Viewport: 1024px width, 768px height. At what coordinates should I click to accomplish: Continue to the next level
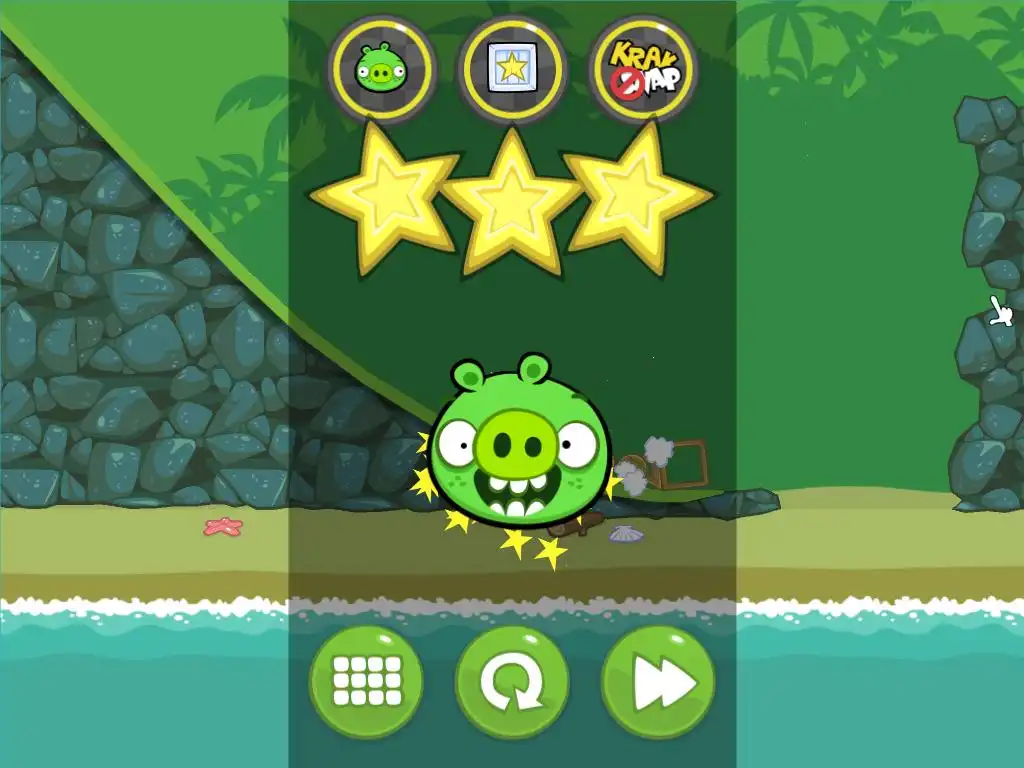click(x=658, y=682)
